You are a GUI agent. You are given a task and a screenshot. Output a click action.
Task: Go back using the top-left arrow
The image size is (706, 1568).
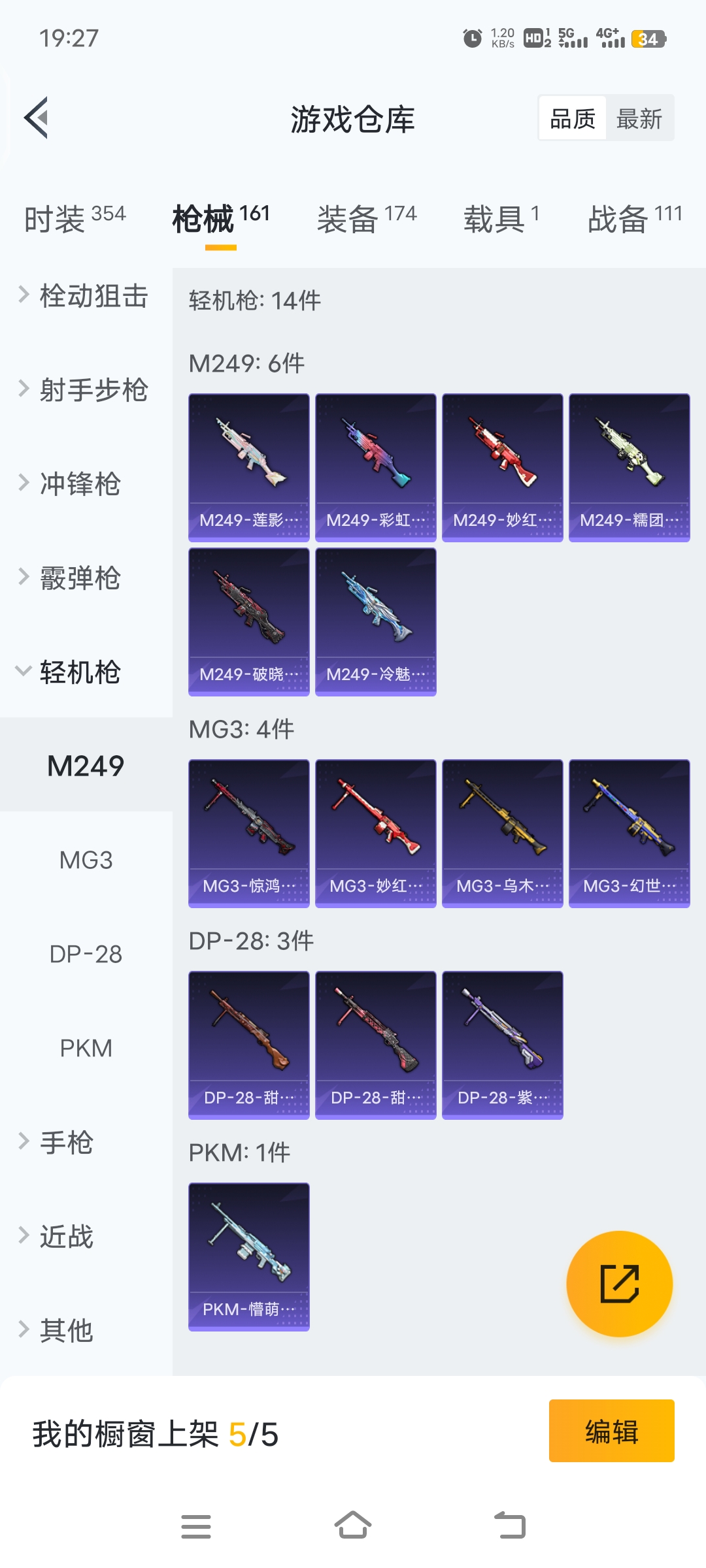37,118
